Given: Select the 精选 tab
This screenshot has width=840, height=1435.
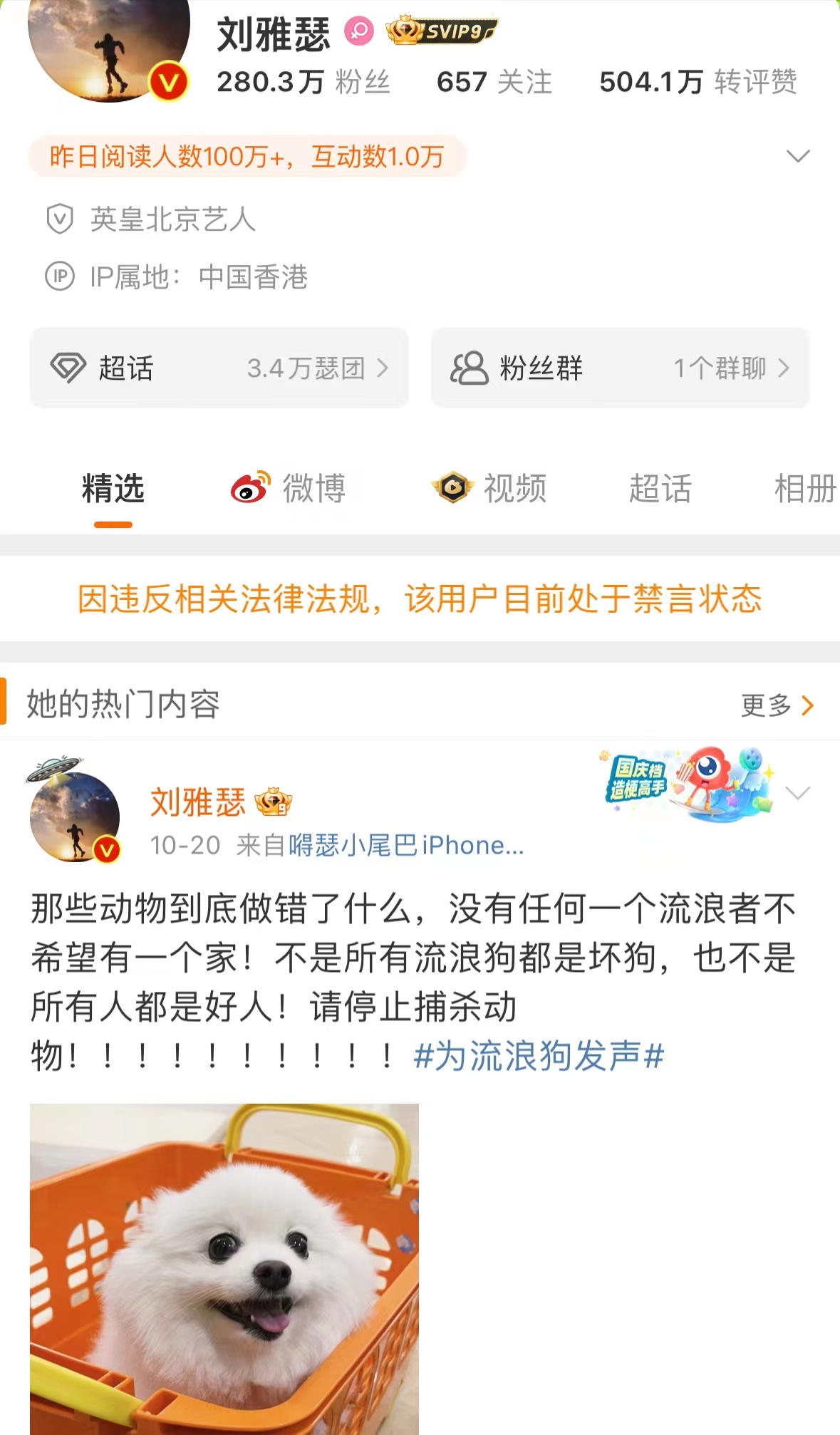Looking at the screenshot, I should (x=113, y=489).
